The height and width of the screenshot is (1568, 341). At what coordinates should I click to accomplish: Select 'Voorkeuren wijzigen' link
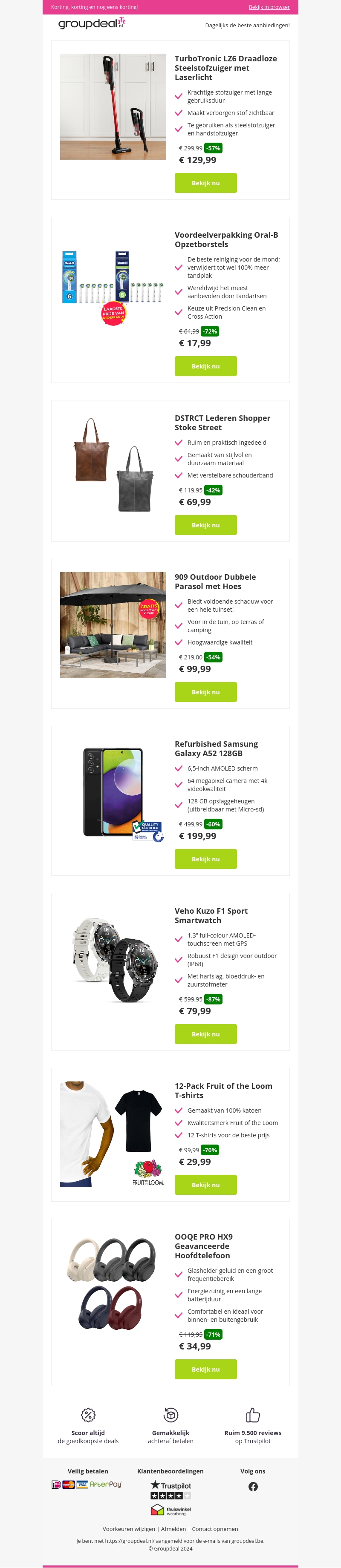pyautogui.click(x=128, y=1528)
